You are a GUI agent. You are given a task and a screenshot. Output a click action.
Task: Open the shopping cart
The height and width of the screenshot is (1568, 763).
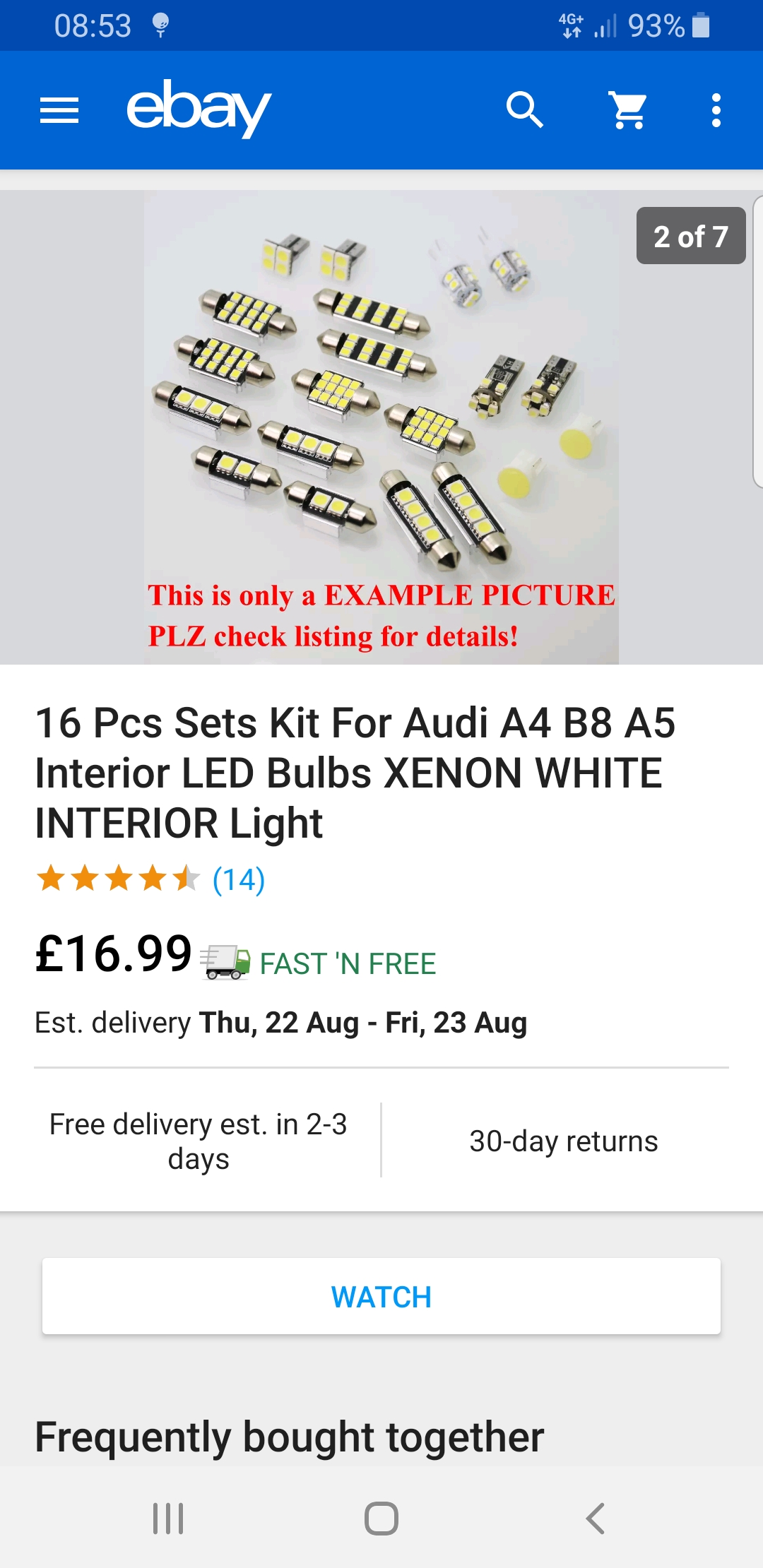coord(628,110)
